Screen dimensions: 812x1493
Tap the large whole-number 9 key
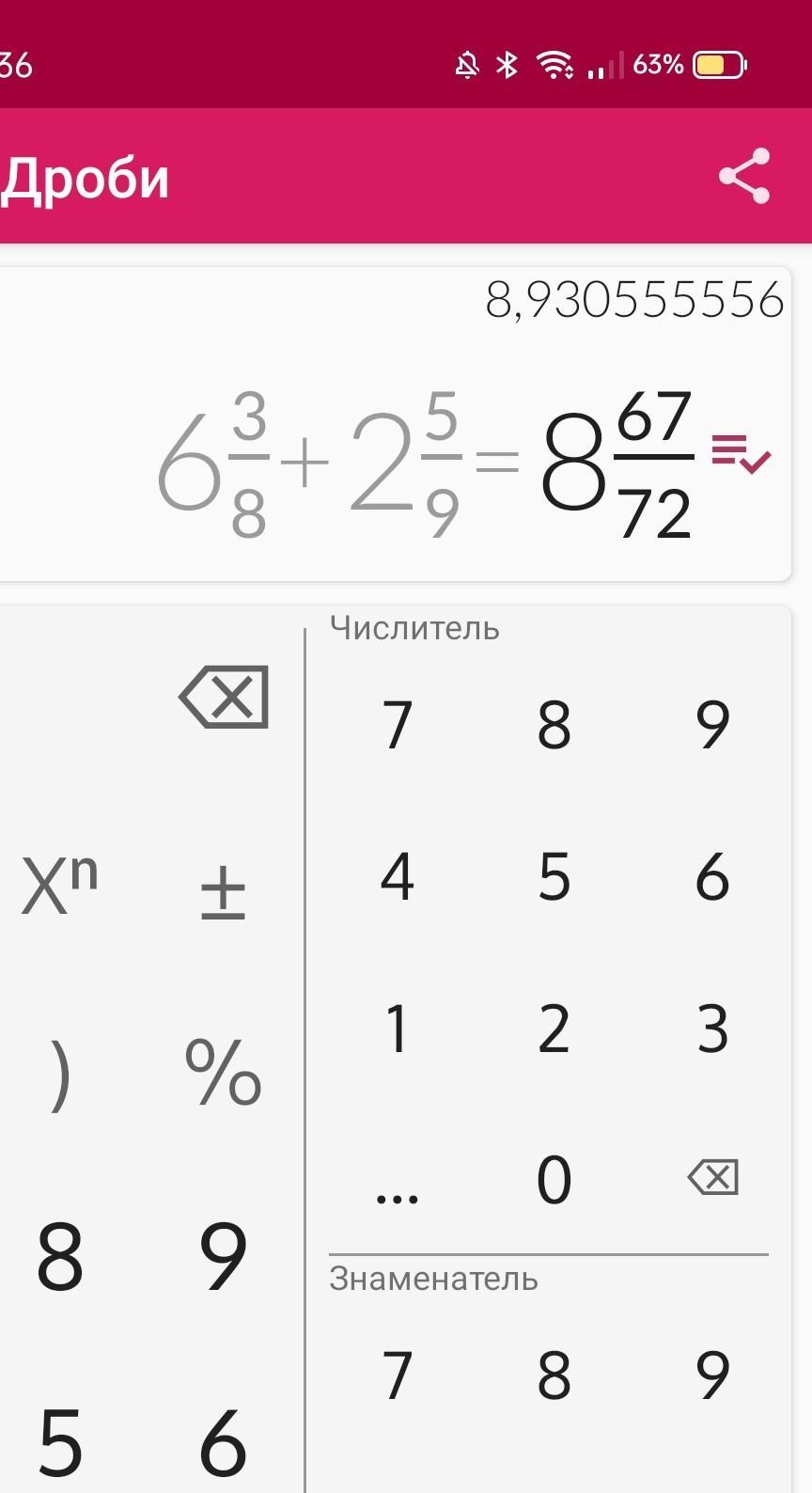(224, 1255)
